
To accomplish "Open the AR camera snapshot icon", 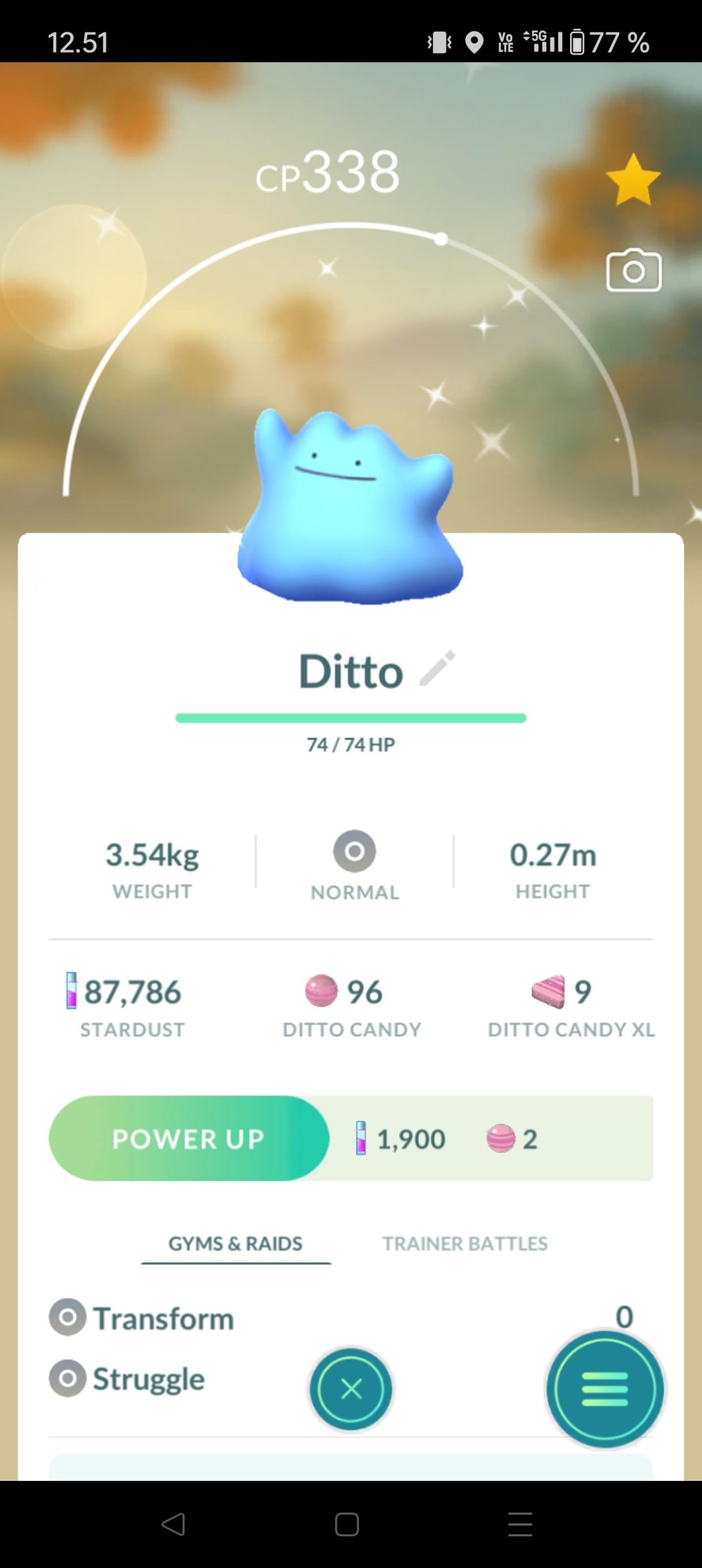I will coord(634,270).
